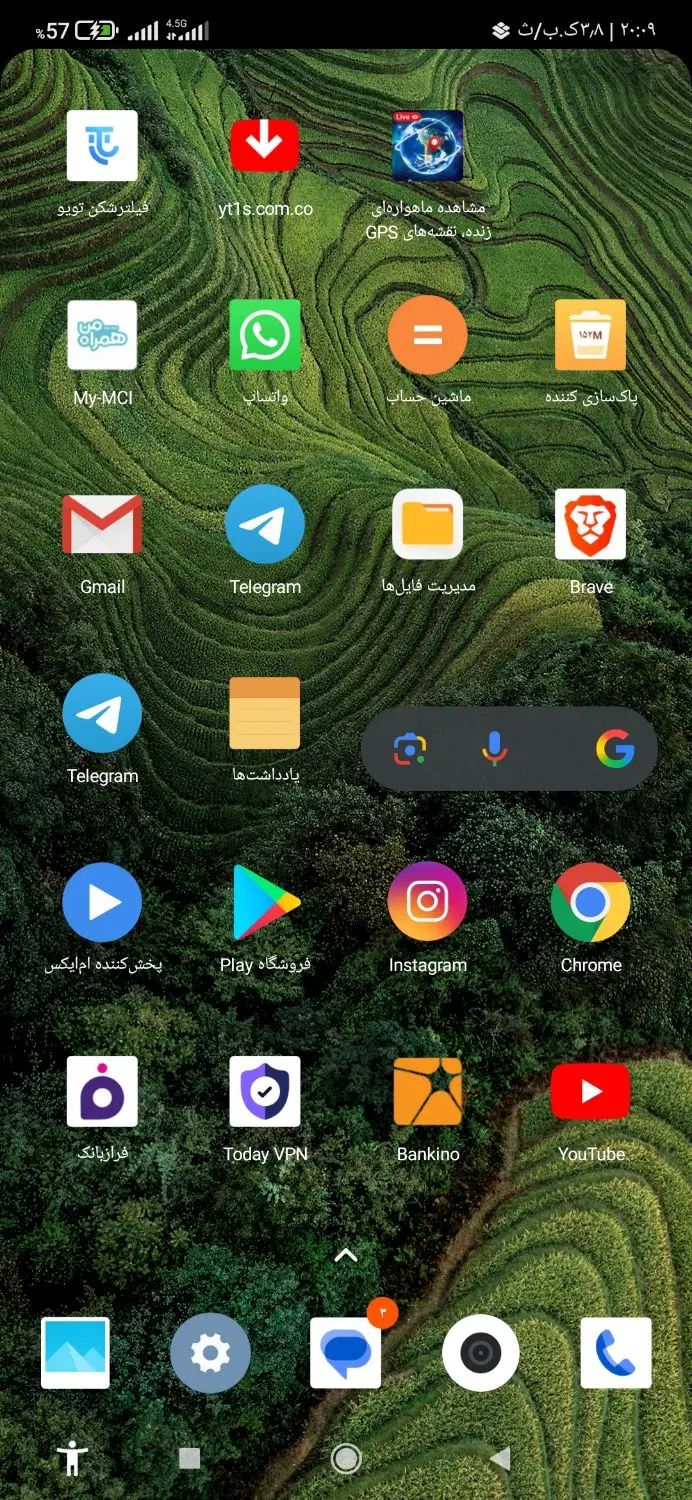Open the yt1s.com.co shortcut
The image size is (692, 1500).
pos(265,146)
